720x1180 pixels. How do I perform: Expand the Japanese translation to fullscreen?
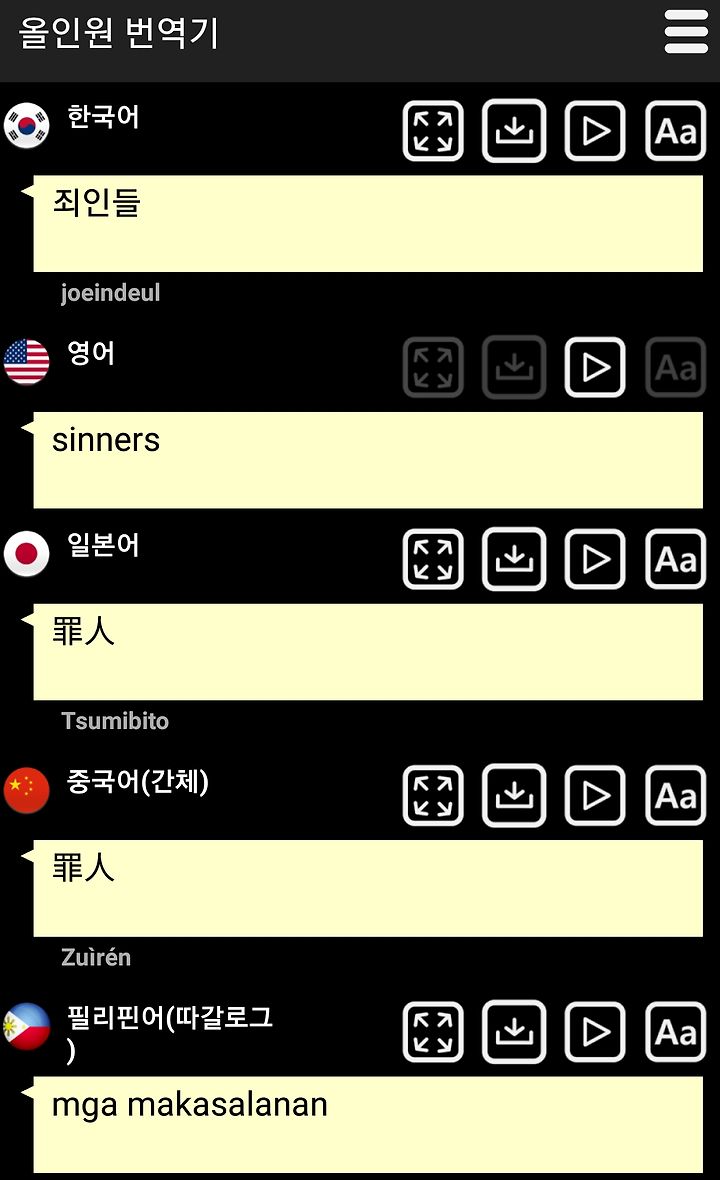[x=433, y=560]
